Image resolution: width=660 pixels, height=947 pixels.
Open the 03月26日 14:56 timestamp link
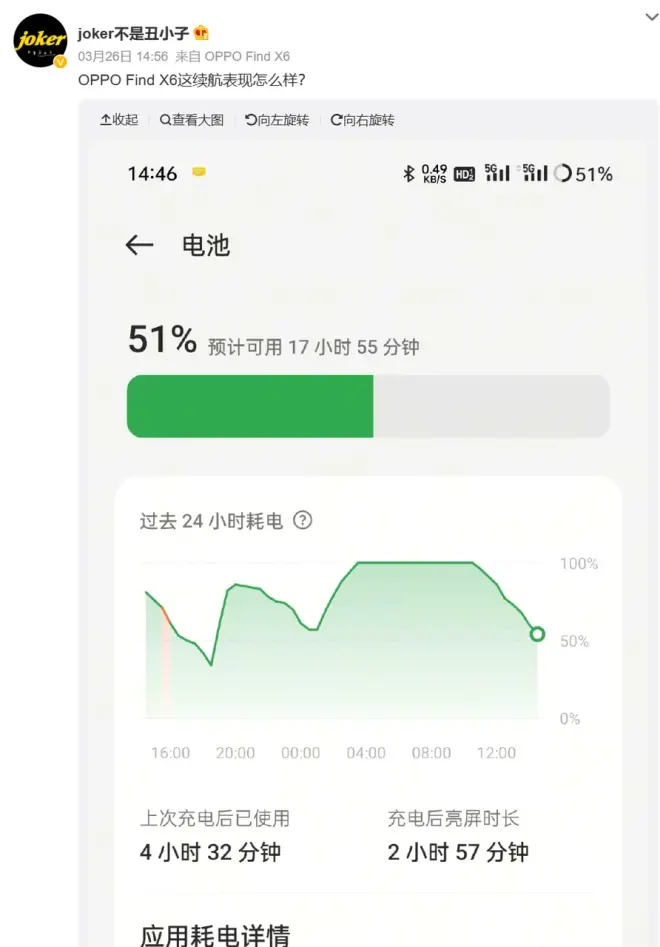click(122, 57)
